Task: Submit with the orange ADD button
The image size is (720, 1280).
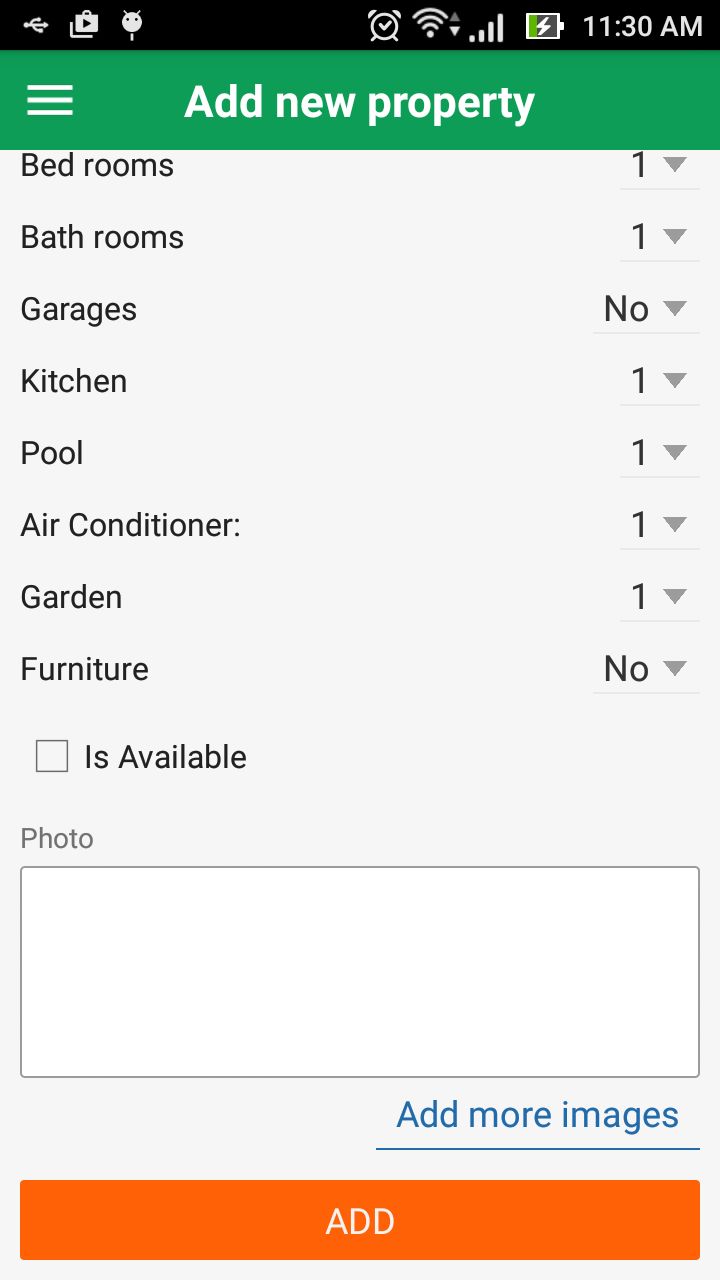Action: pos(360,1220)
